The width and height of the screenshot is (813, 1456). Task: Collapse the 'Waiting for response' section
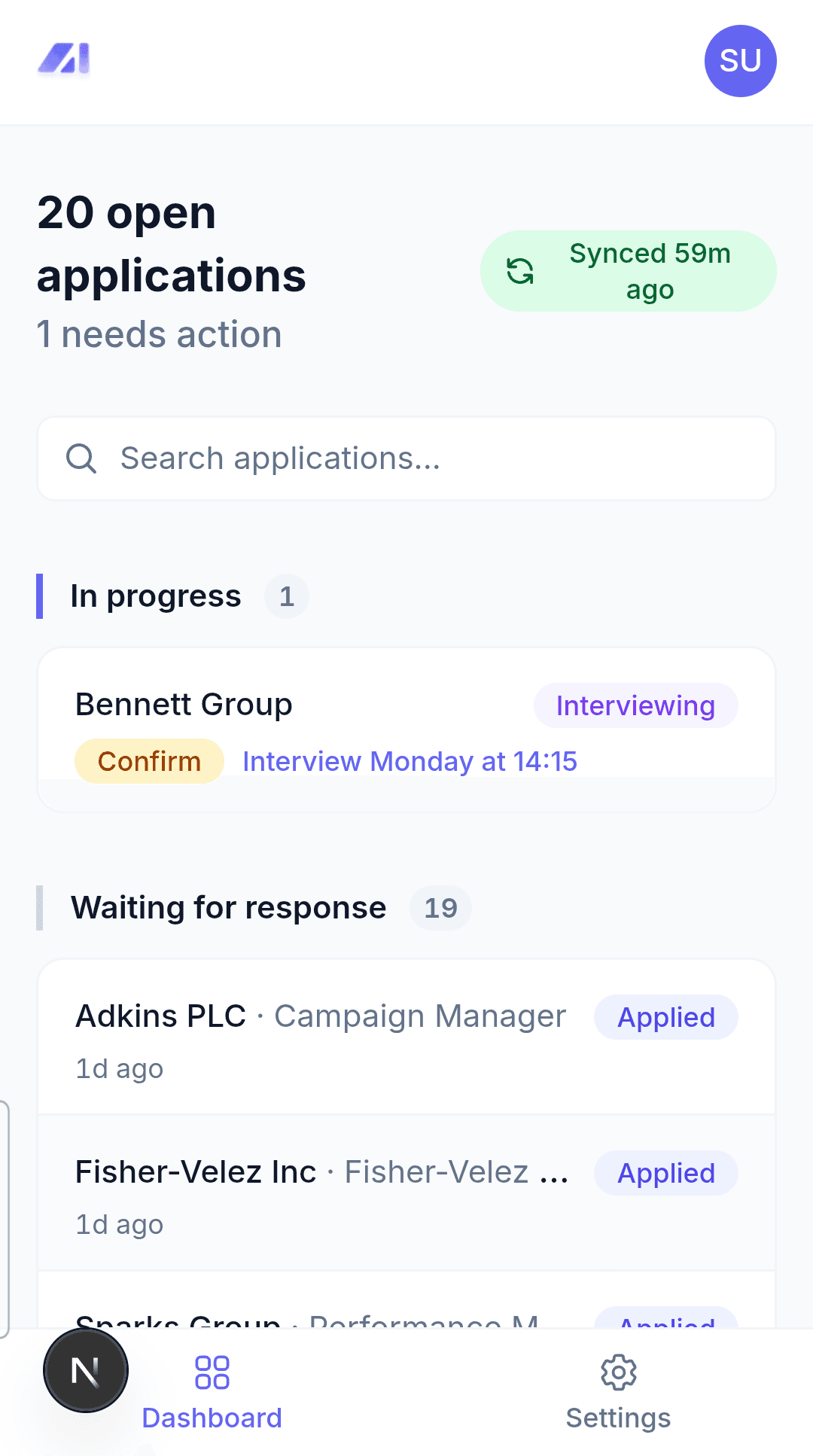229,907
